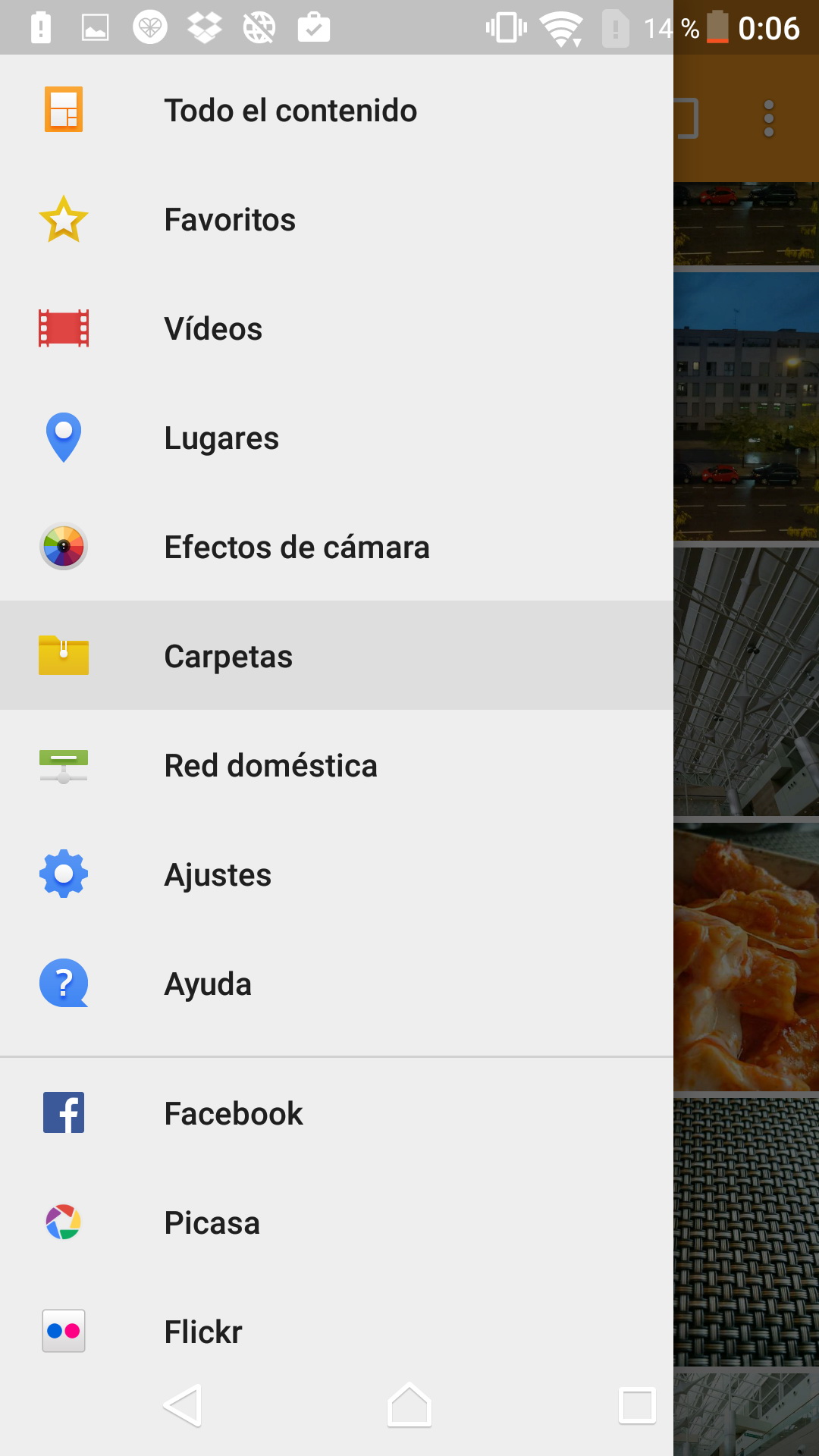The width and height of the screenshot is (819, 1456).
Task: Open Todo el contenido
Action: click(290, 111)
